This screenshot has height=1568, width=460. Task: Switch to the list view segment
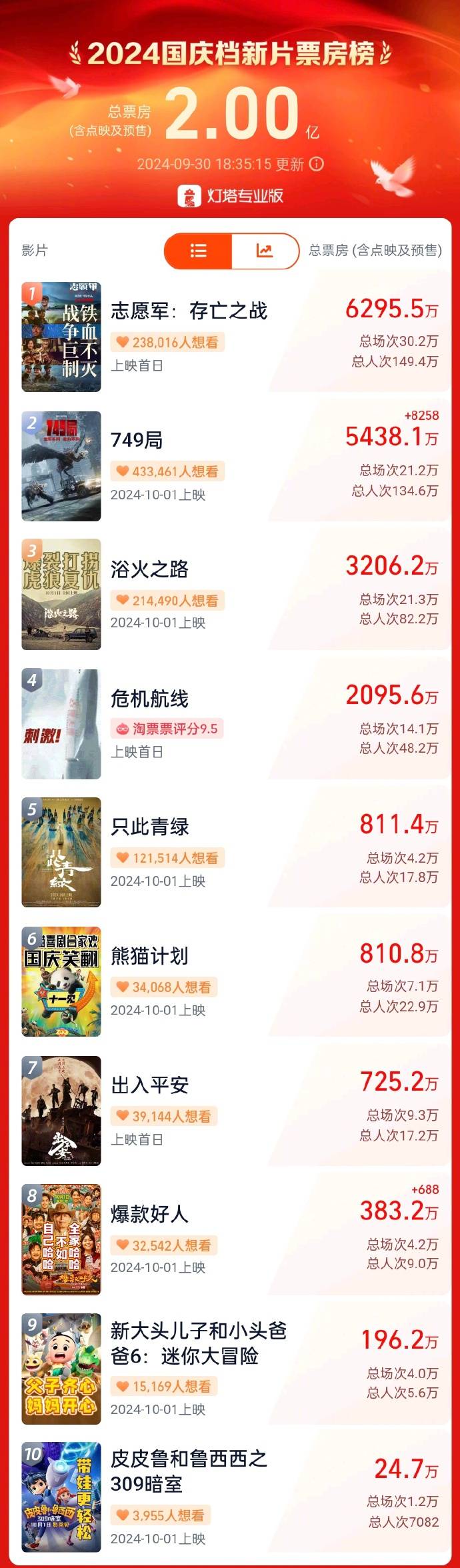pyautogui.click(x=198, y=251)
